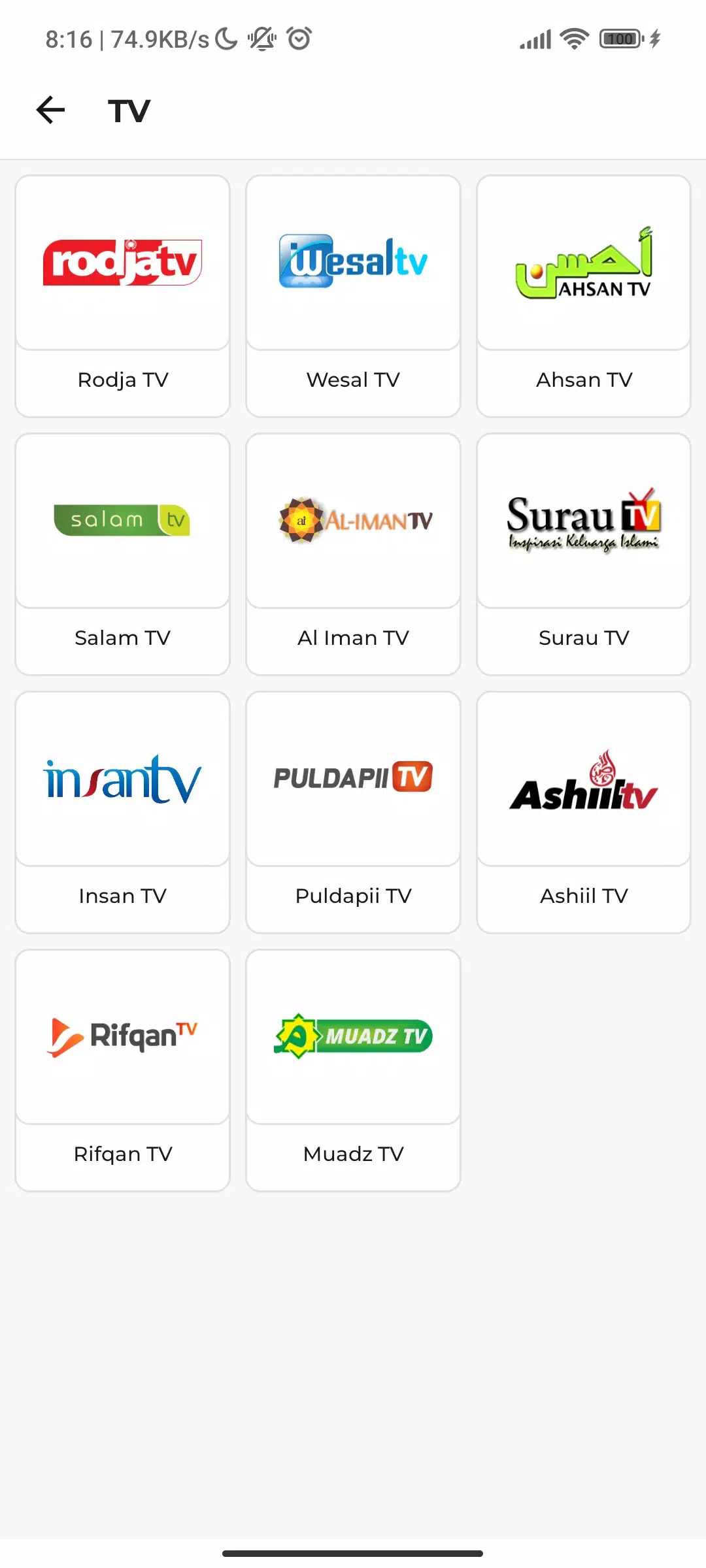Screen dimensions: 706x1568
Task: Go back using the arrow icon
Action: [x=50, y=110]
